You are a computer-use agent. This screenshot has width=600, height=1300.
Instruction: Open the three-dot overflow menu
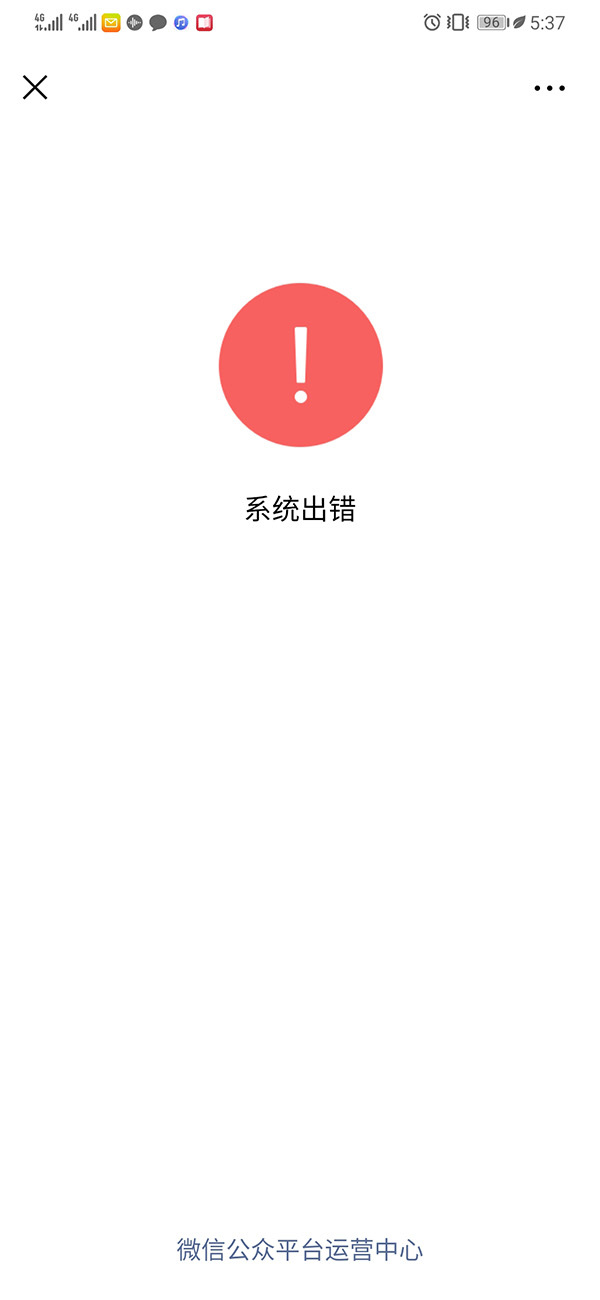point(549,88)
